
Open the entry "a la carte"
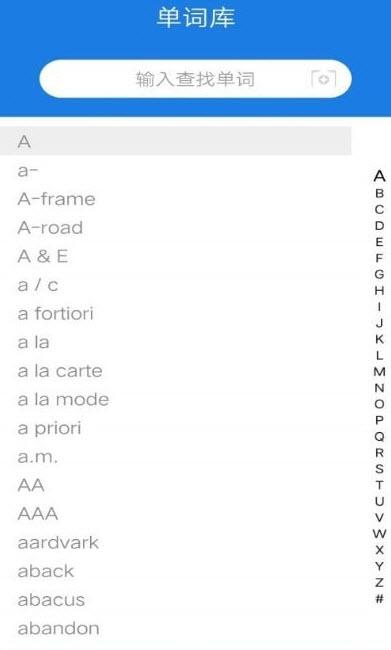(60, 371)
